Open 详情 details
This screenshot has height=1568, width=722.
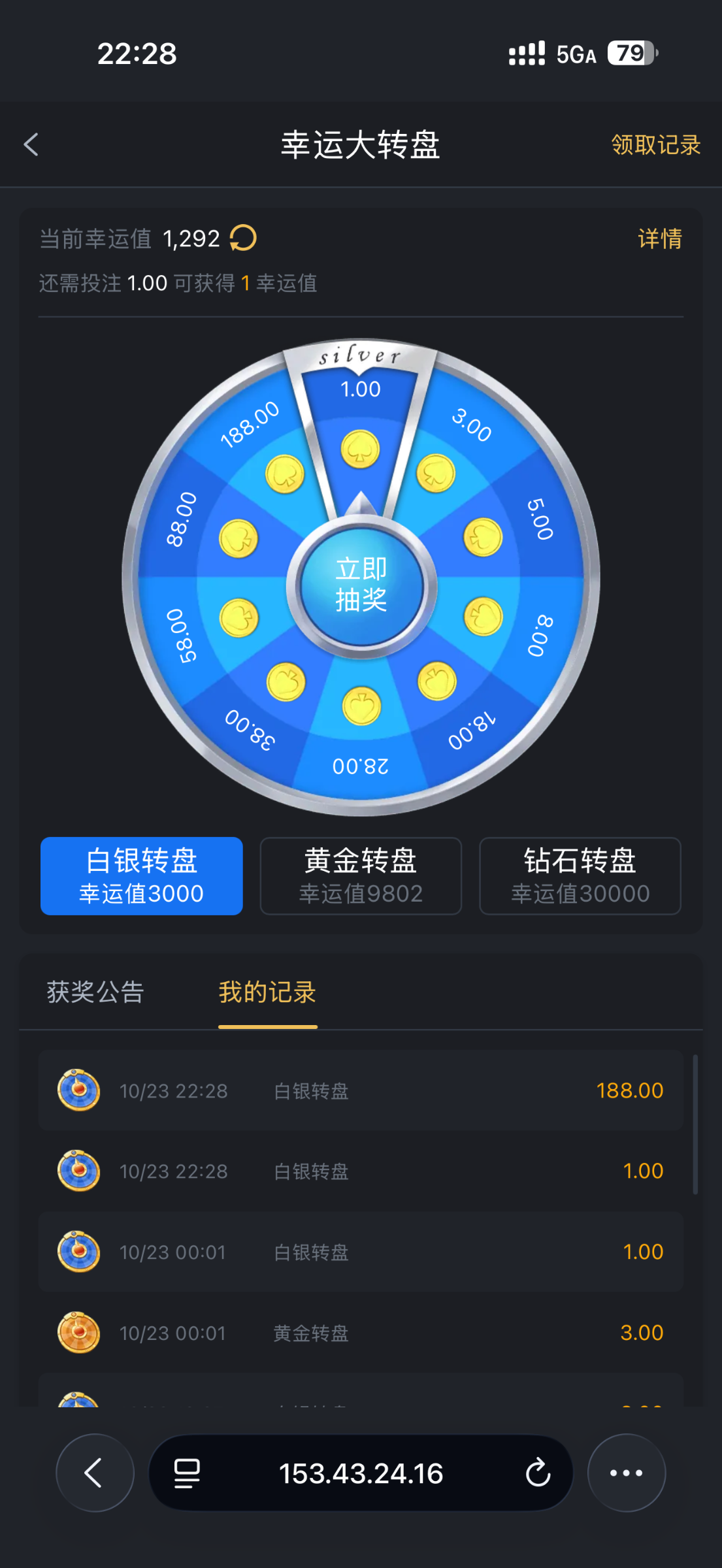(660, 238)
